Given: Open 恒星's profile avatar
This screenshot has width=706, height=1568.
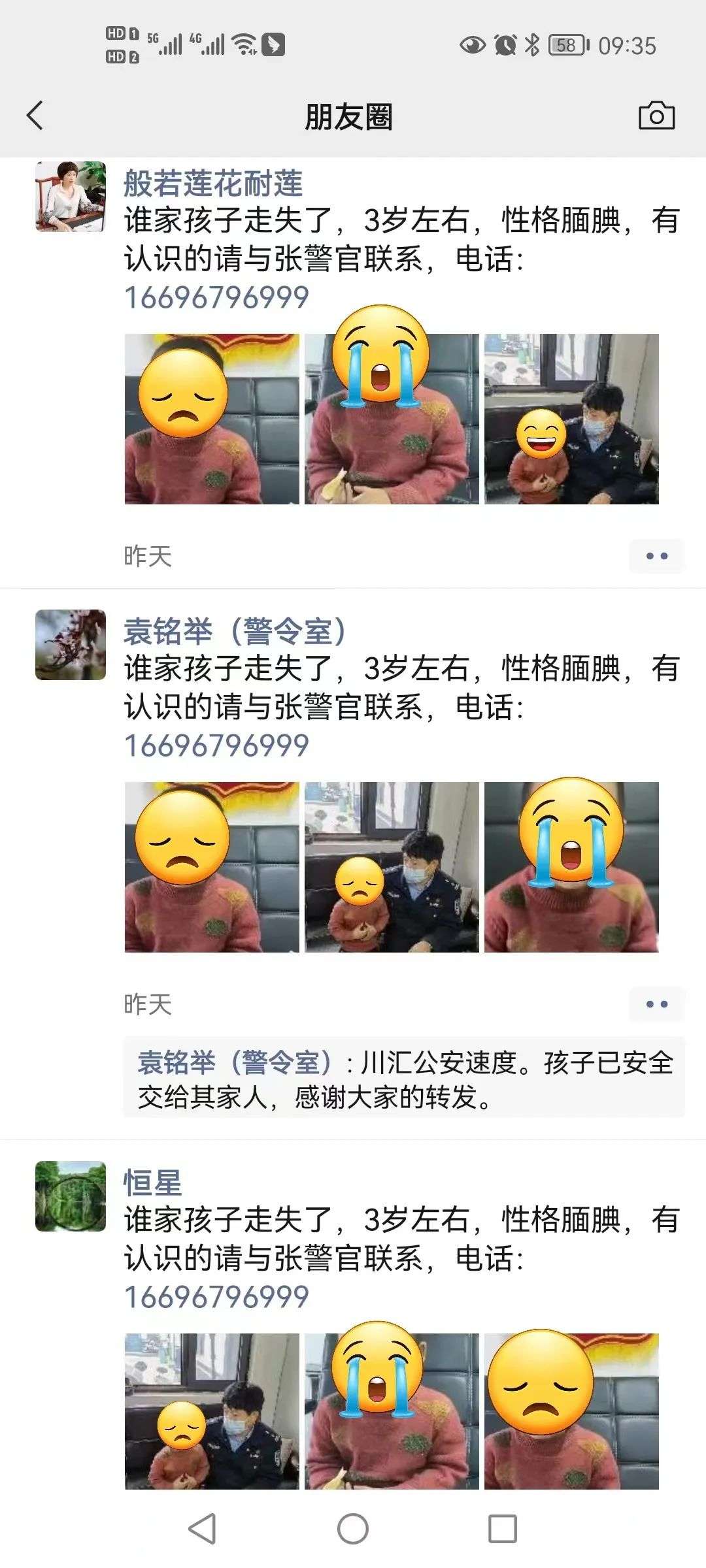Looking at the screenshot, I should tap(71, 1196).
